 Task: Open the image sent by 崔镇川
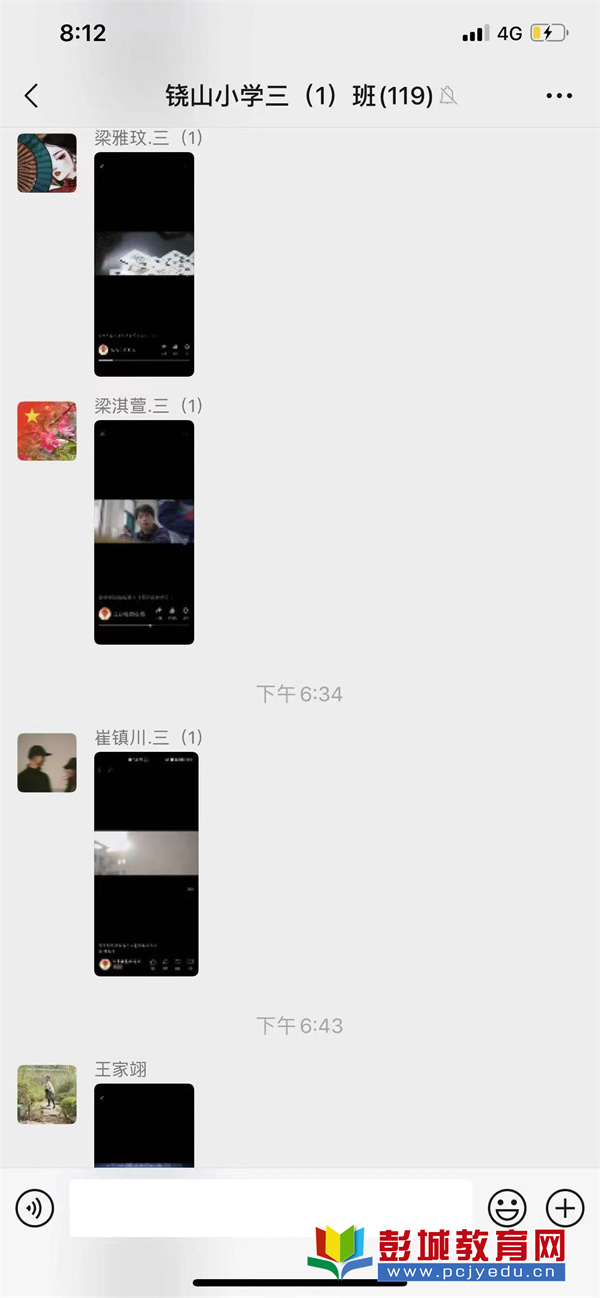(146, 864)
